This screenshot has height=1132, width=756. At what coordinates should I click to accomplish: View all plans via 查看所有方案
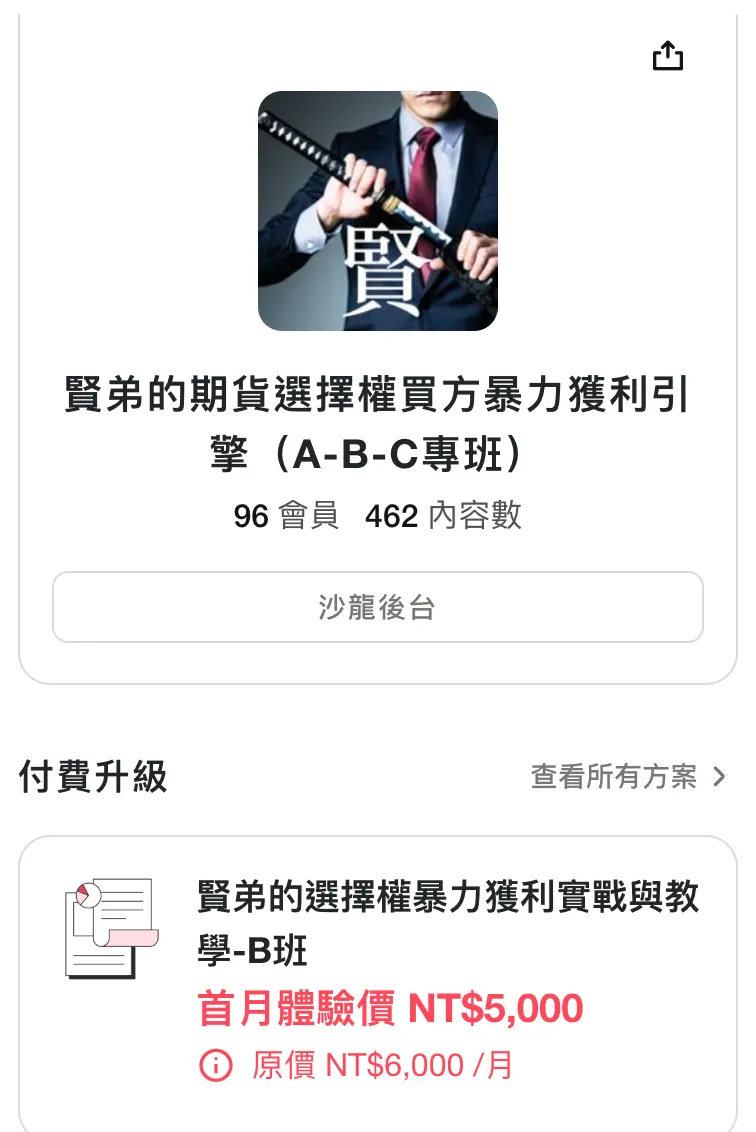click(x=628, y=777)
